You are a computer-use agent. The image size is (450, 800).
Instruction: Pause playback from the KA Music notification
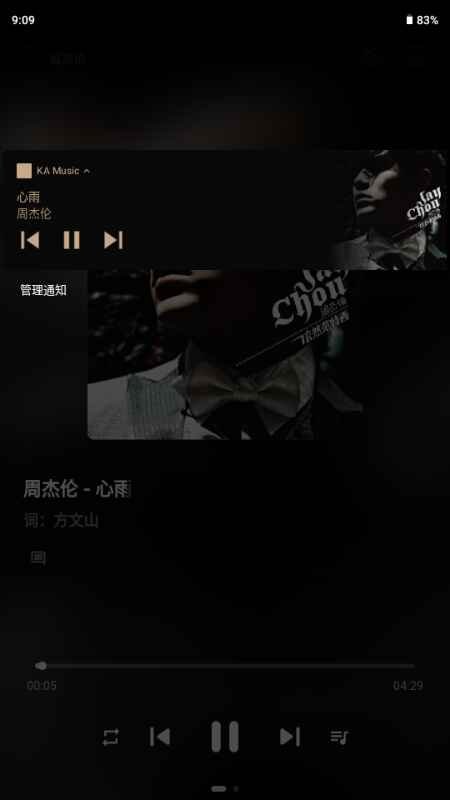click(71, 240)
